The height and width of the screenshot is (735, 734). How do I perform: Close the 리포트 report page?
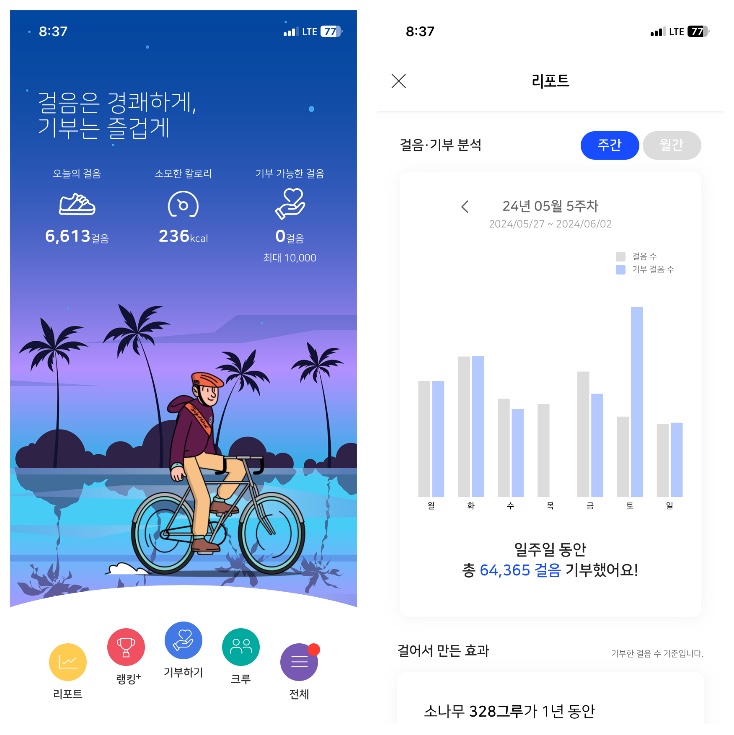(399, 81)
